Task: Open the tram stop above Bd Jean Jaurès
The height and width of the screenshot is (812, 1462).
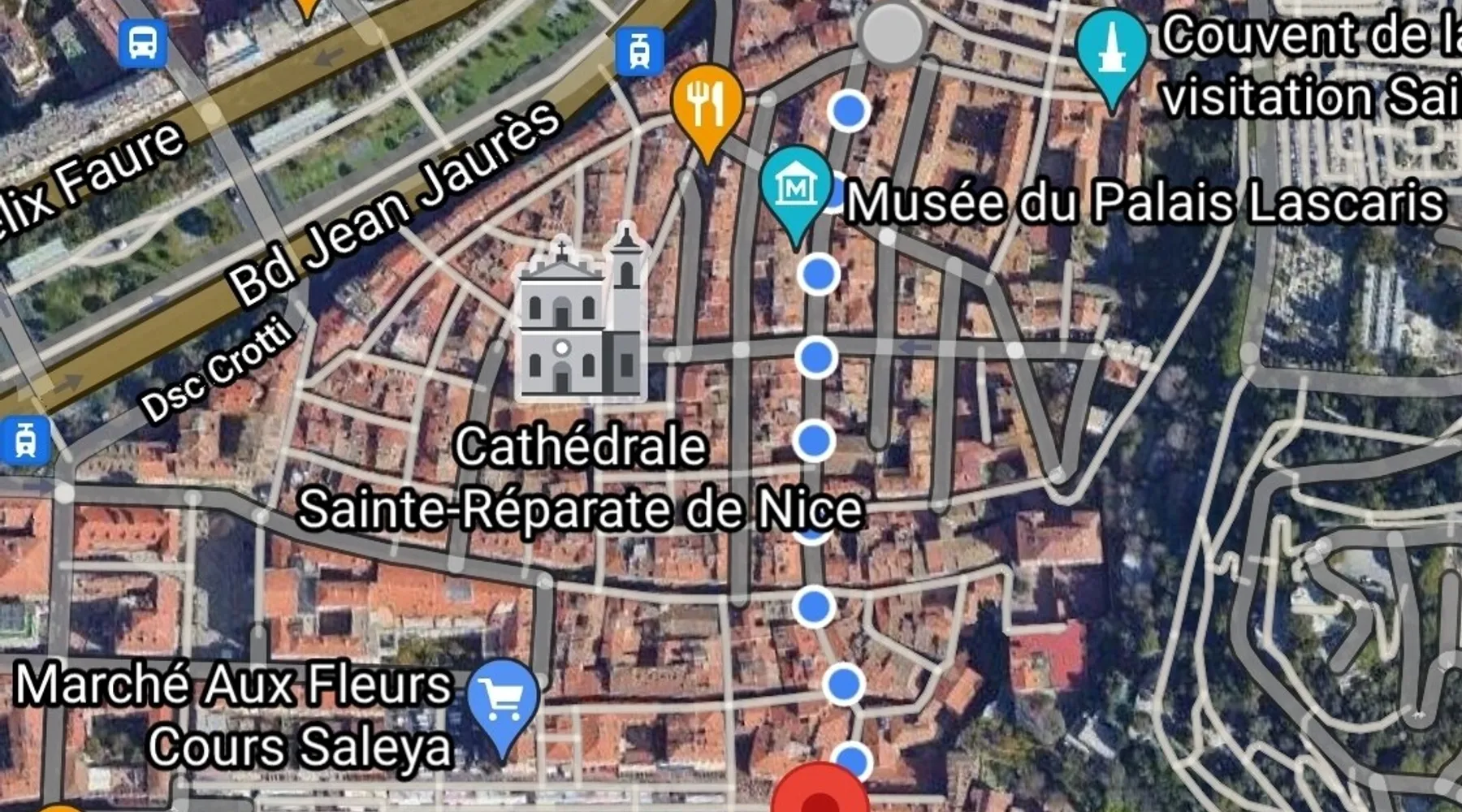Action: pyautogui.click(x=639, y=50)
